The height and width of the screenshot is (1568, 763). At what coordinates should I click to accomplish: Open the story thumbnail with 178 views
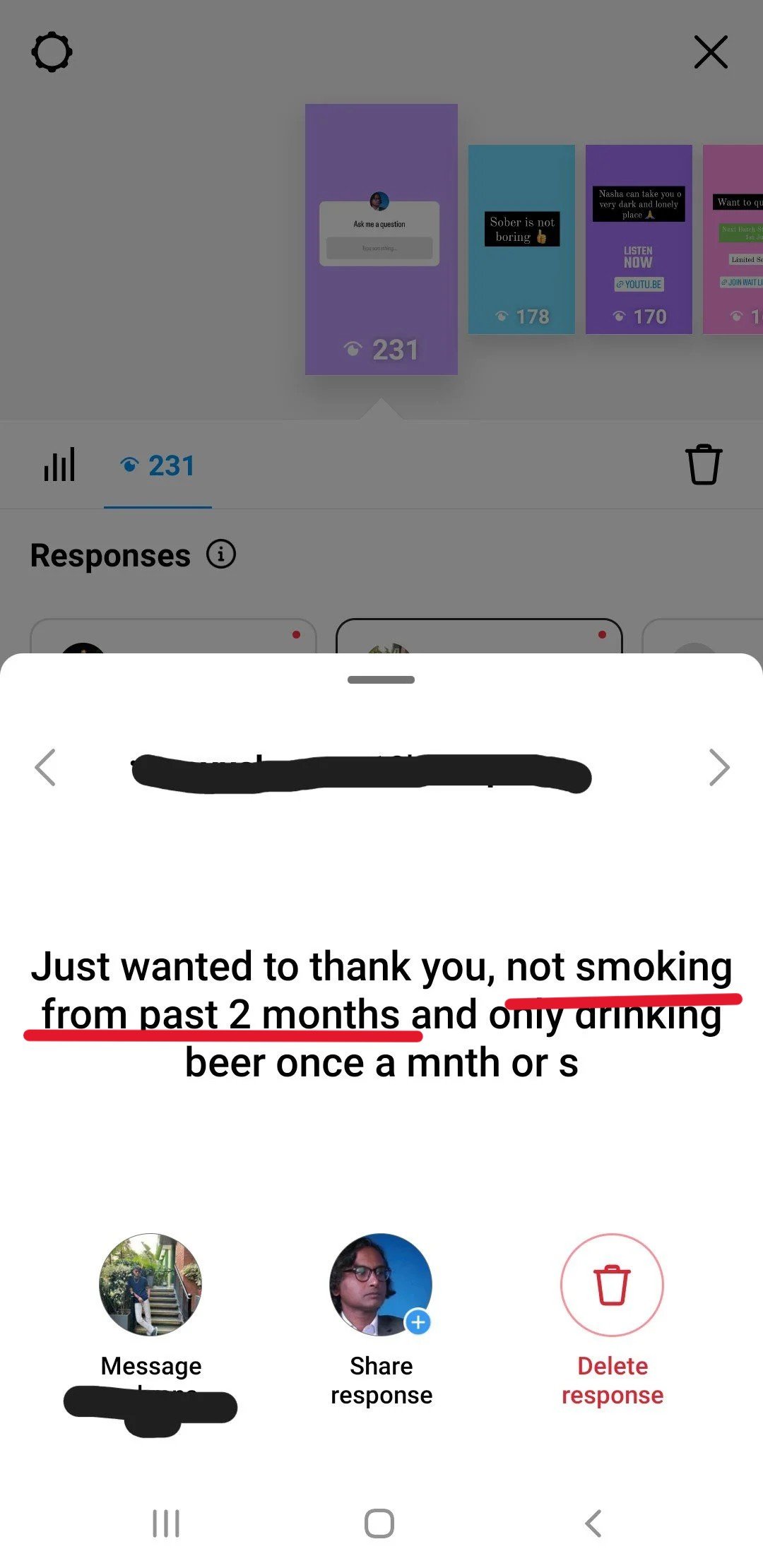tap(521, 239)
